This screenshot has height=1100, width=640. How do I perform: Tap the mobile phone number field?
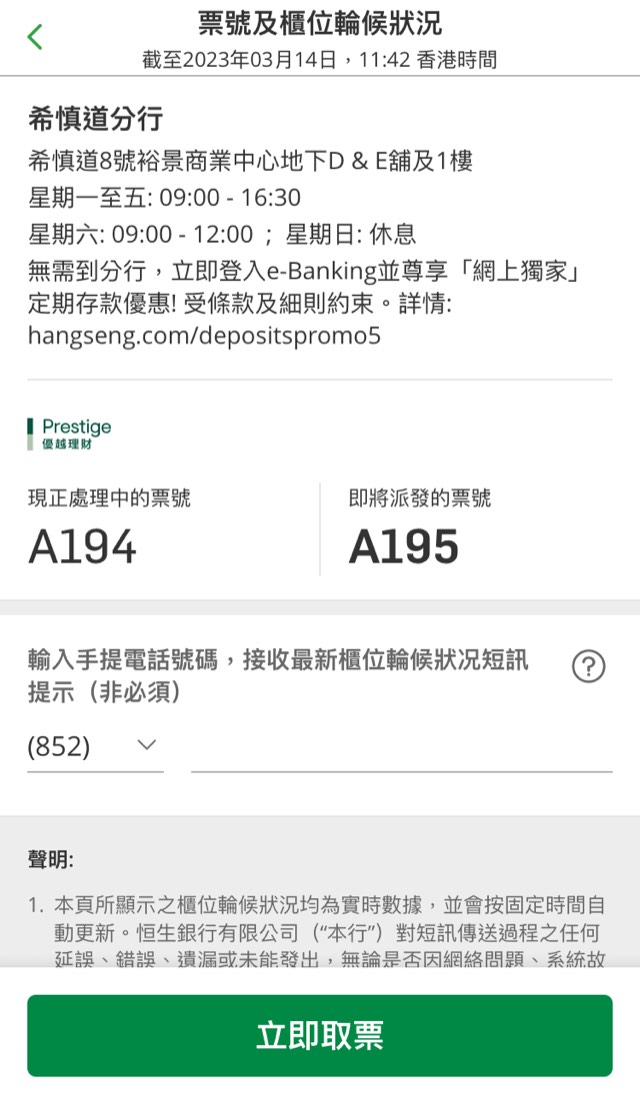(x=401, y=748)
